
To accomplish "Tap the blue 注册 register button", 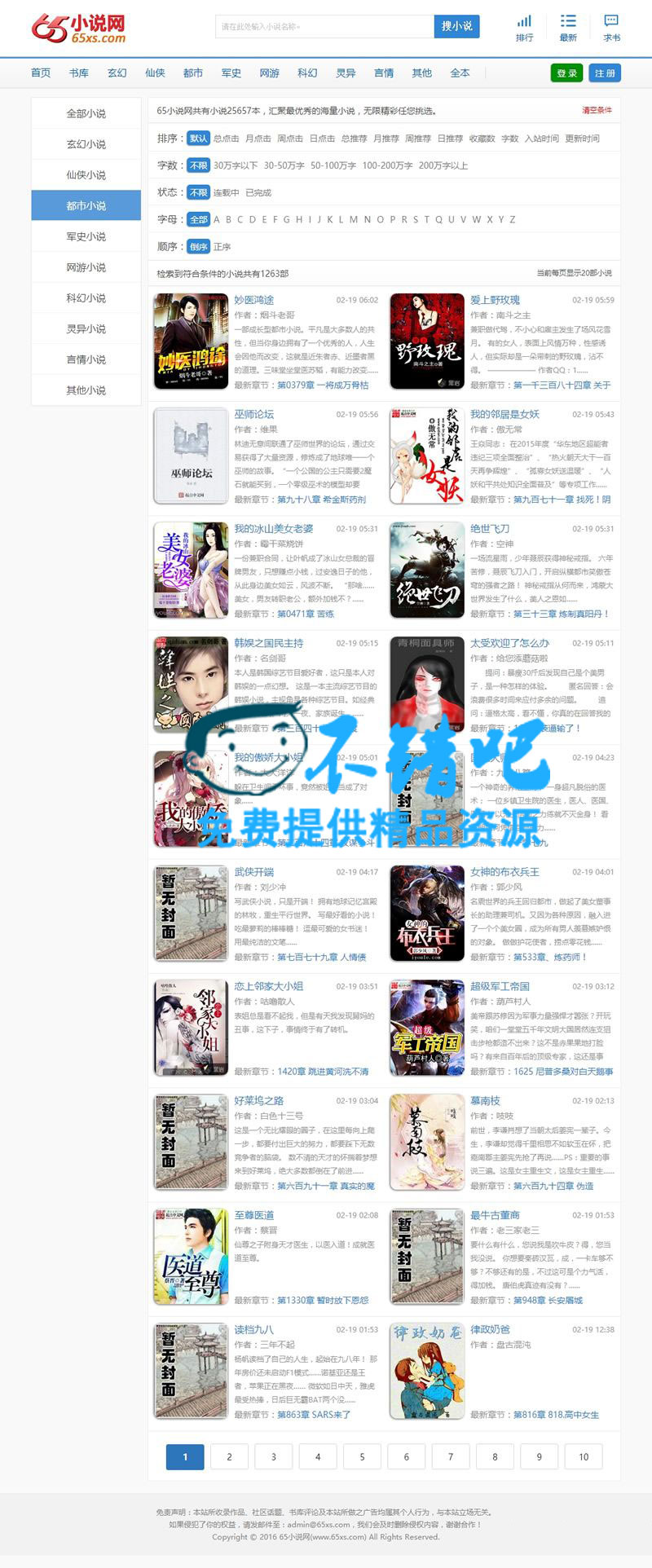I will point(605,73).
